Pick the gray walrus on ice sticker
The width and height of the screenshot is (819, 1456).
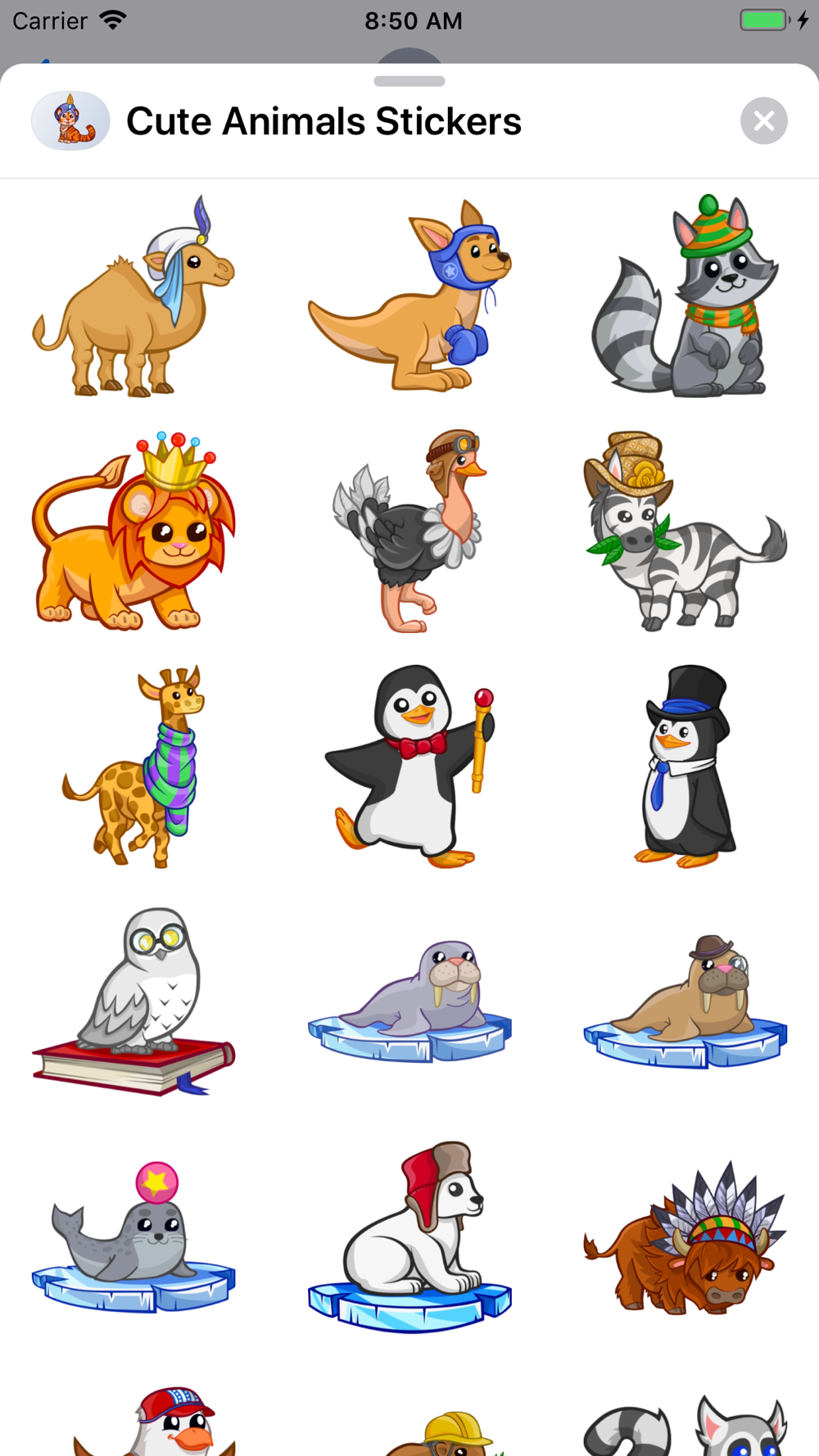(x=409, y=1001)
